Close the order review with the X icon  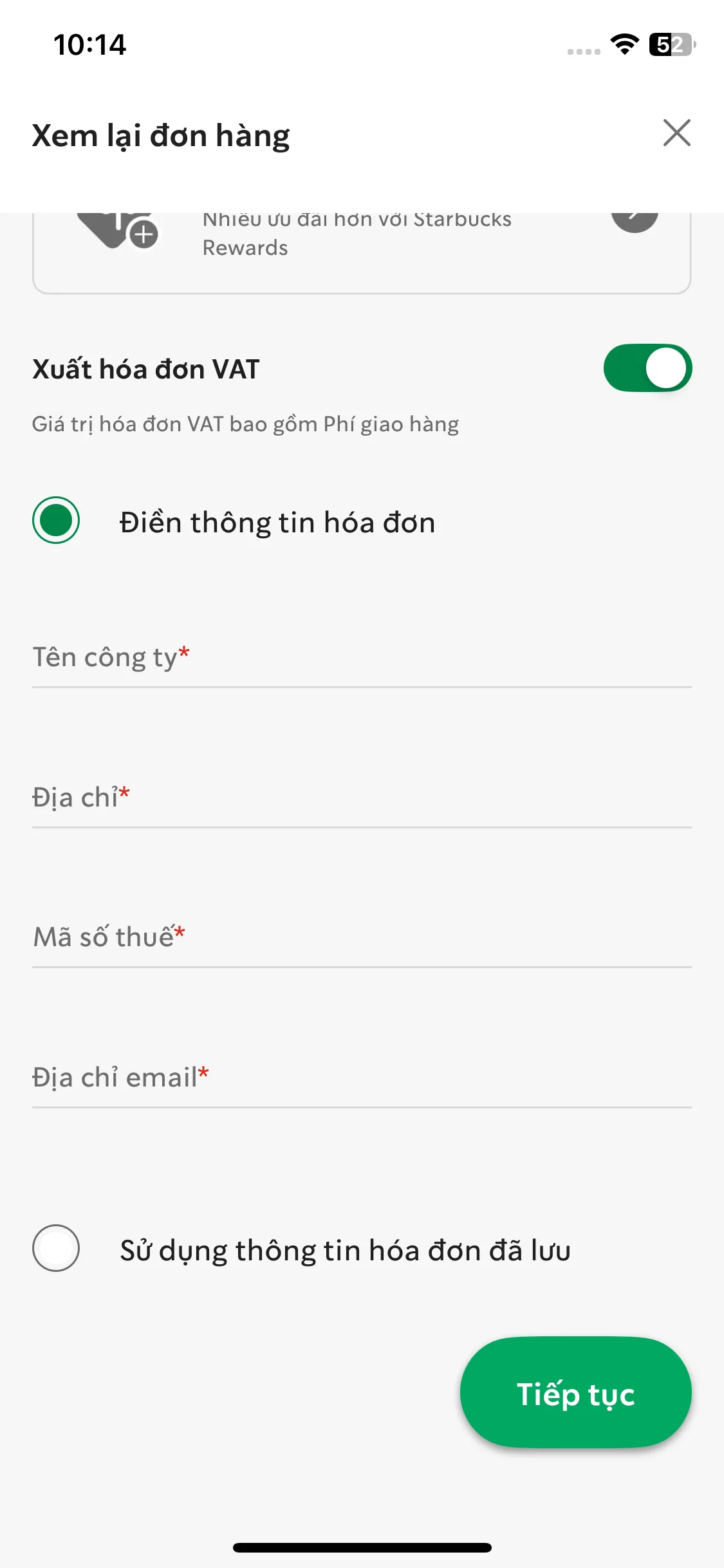pyautogui.click(x=677, y=134)
